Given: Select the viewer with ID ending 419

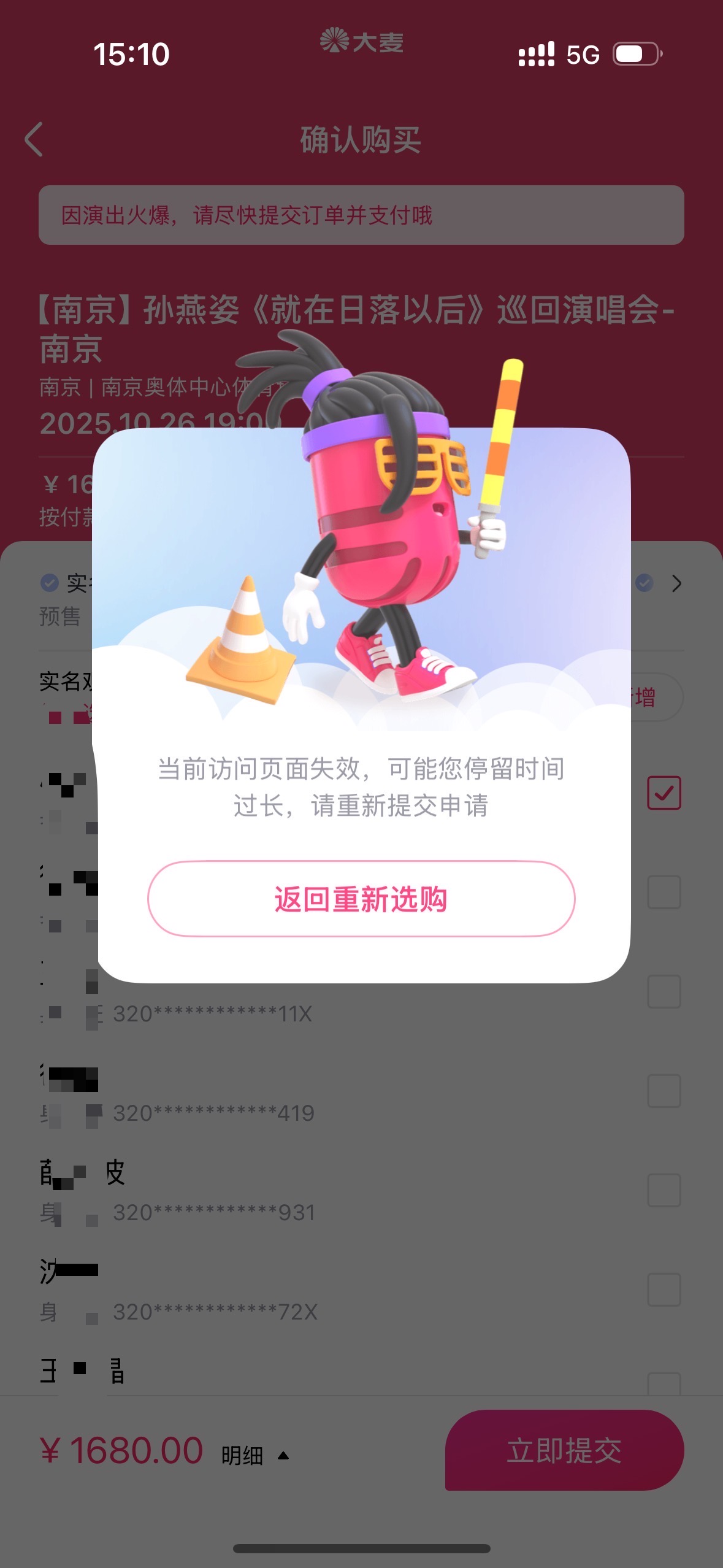Looking at the screenshot, I should [x=664, y=1091].
